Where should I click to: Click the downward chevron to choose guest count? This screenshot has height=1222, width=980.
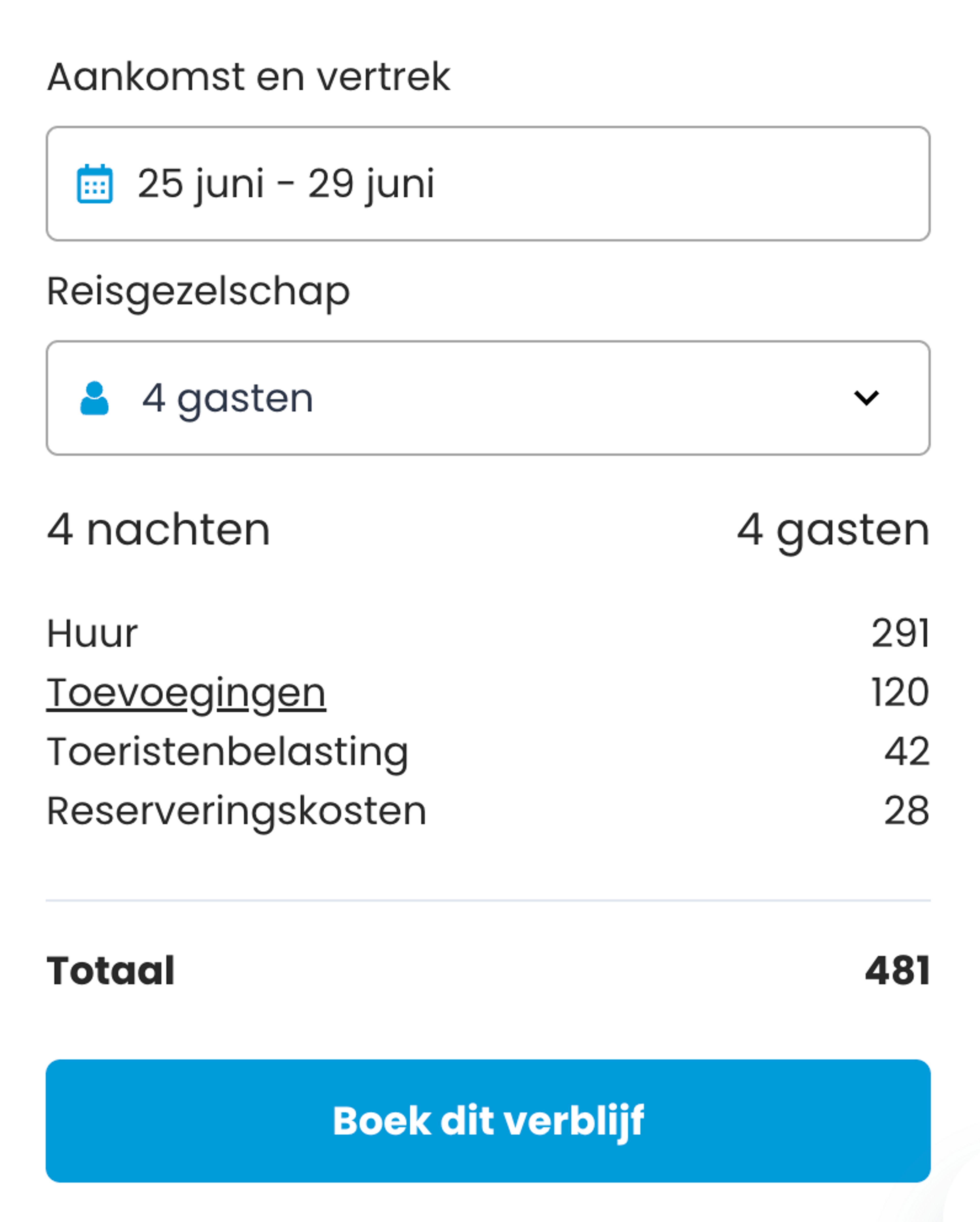point(867,399)
